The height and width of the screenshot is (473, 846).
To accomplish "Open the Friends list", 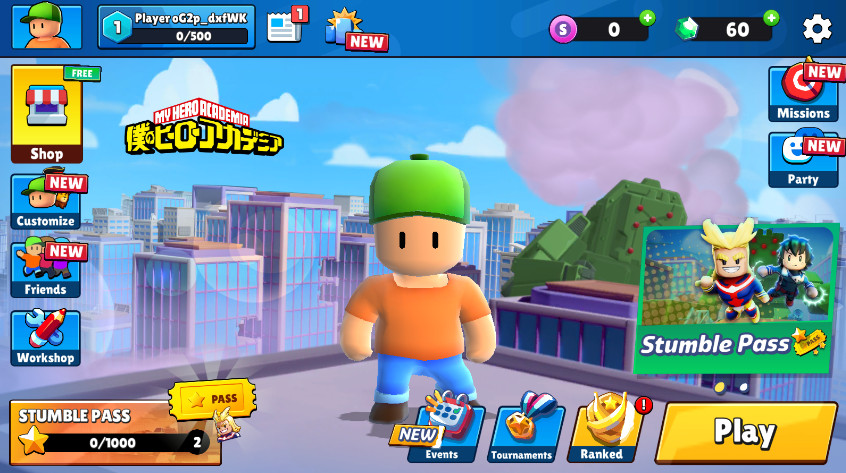I will click(46, 269).
